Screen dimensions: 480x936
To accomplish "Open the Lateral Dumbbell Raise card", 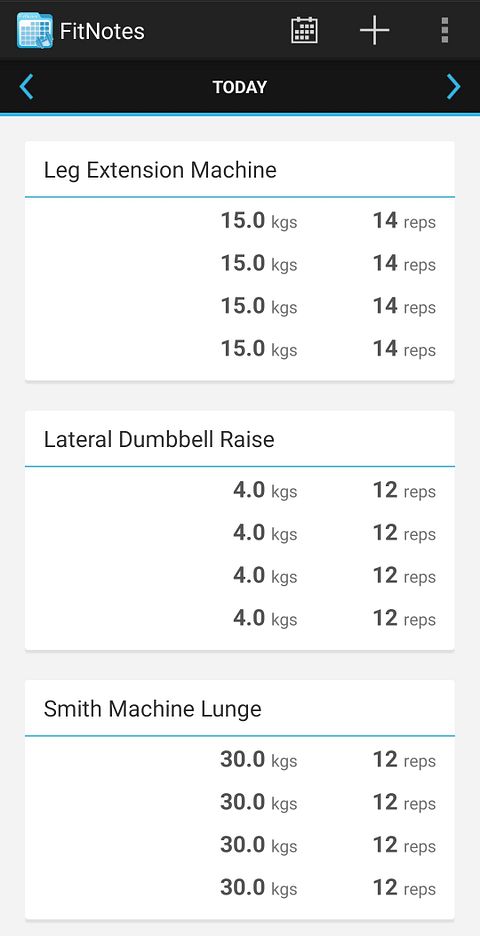I will point(239,531).
